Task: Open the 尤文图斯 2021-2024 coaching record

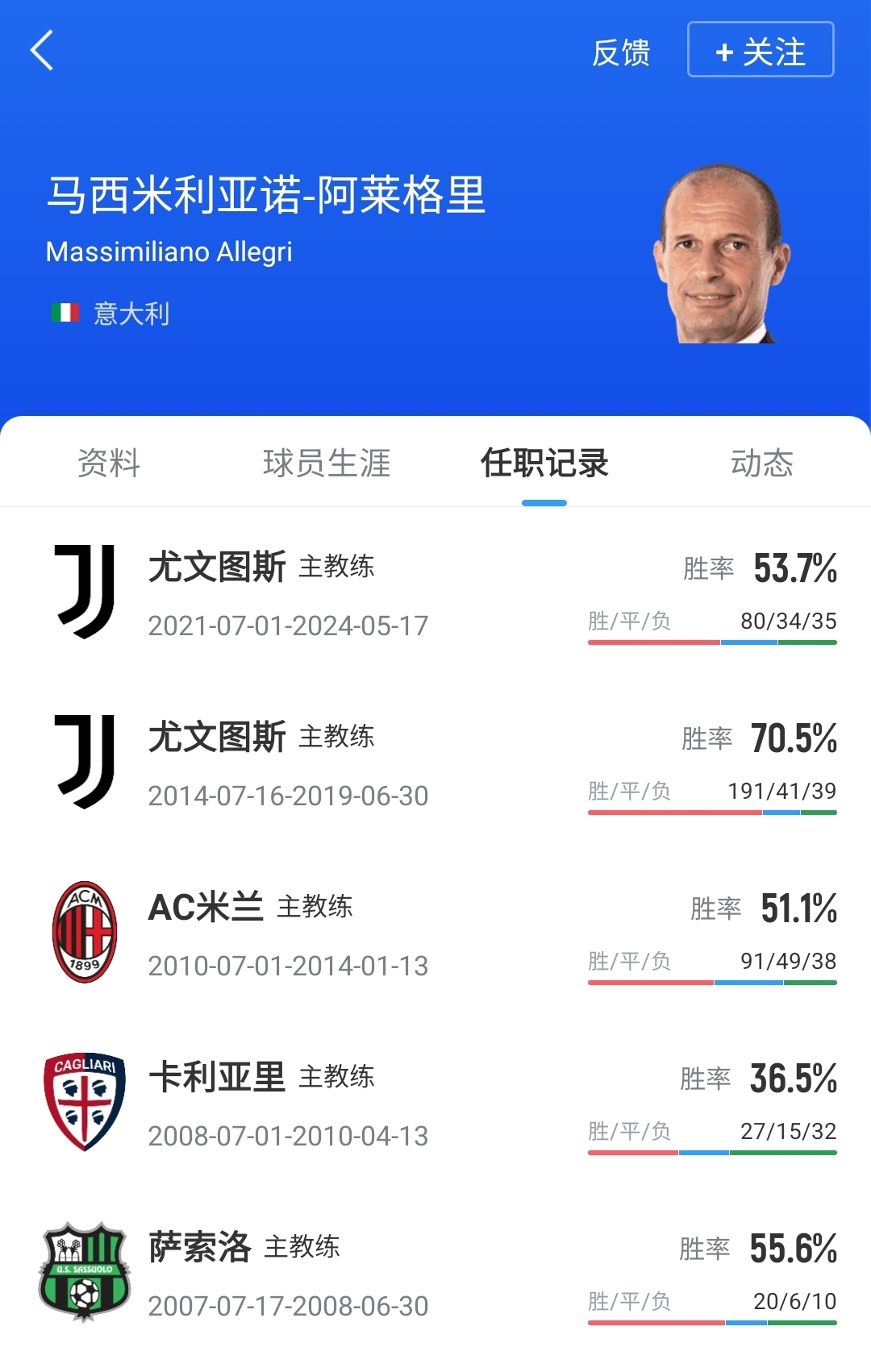Action: pos(435,593)
